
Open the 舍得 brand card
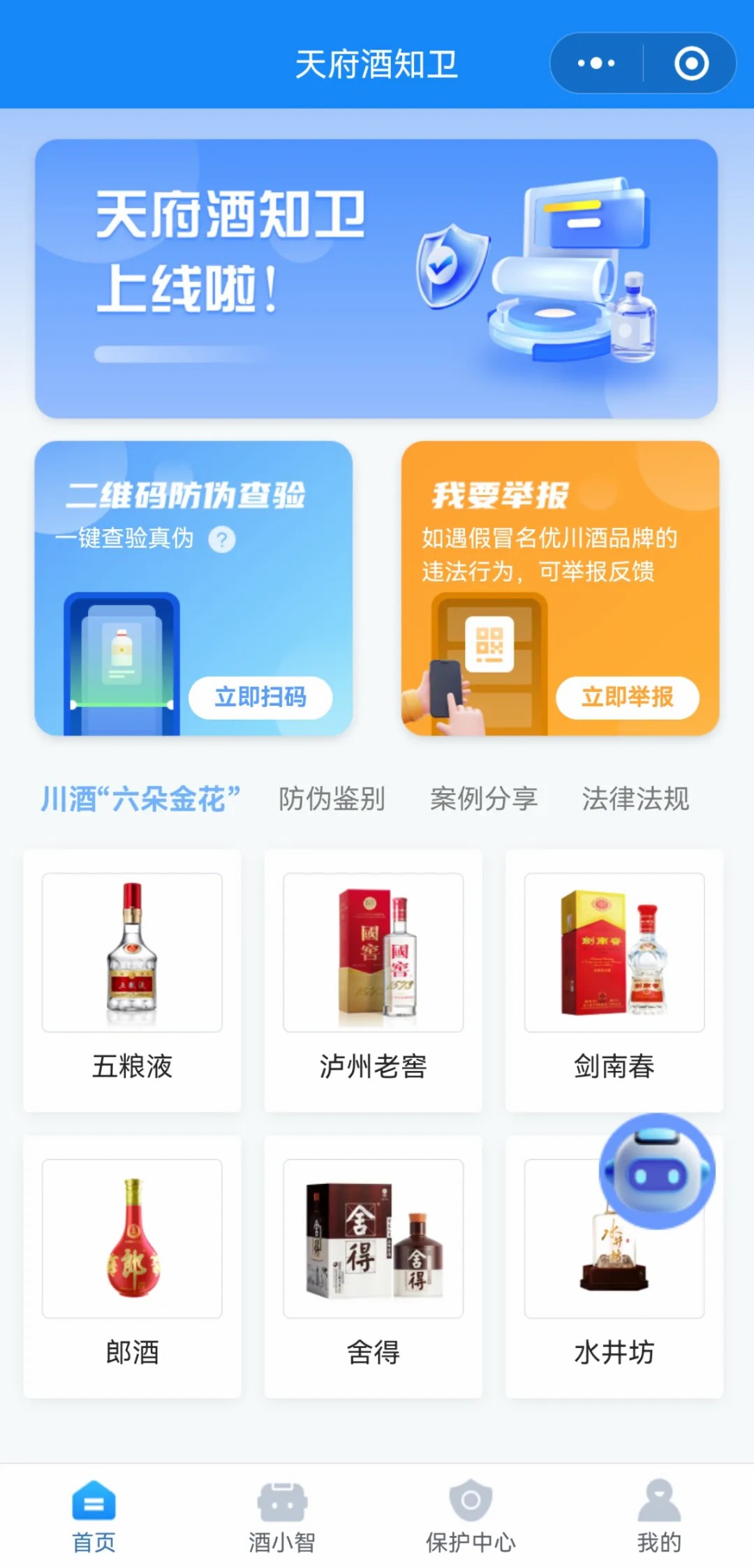[373, 1266]
